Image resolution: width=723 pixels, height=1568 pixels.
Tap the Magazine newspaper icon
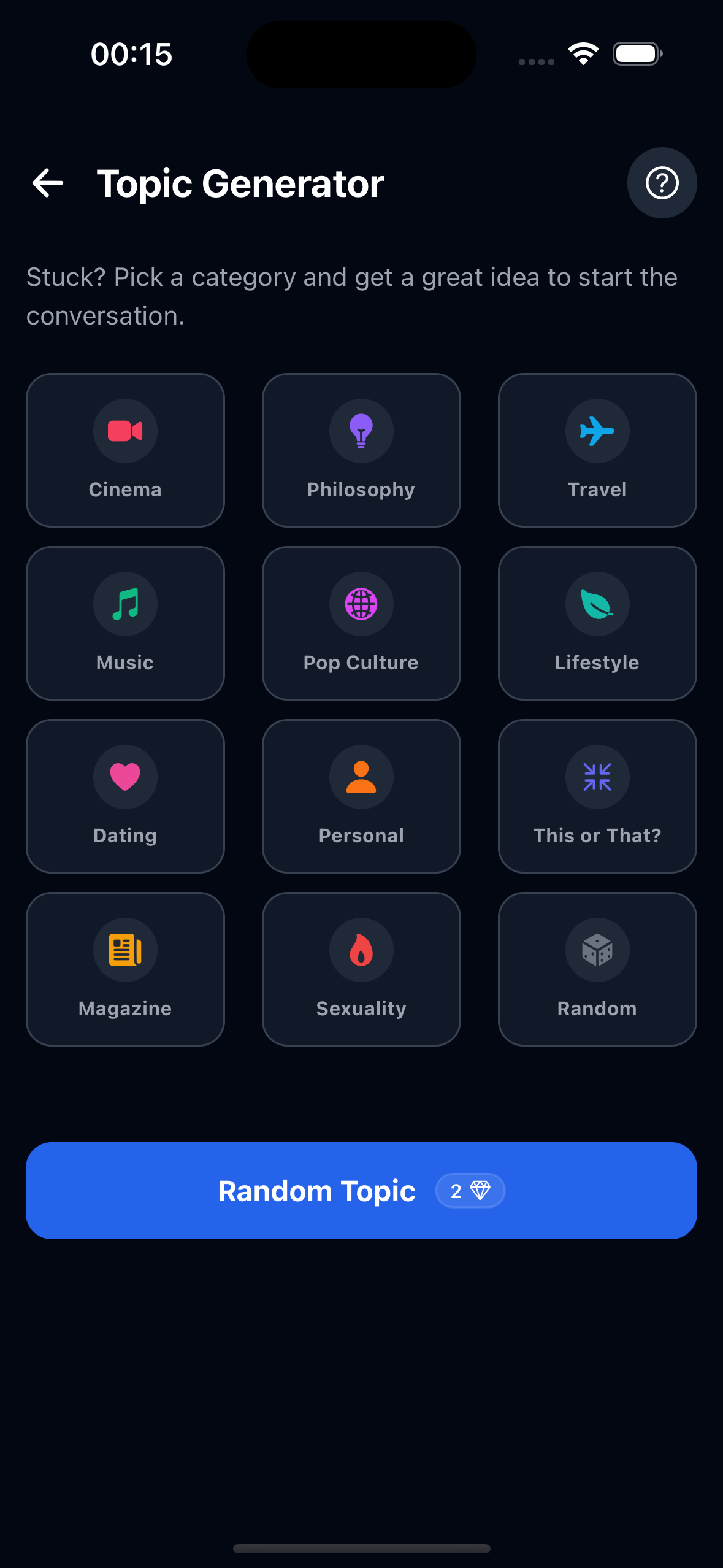tap(125, 950)
